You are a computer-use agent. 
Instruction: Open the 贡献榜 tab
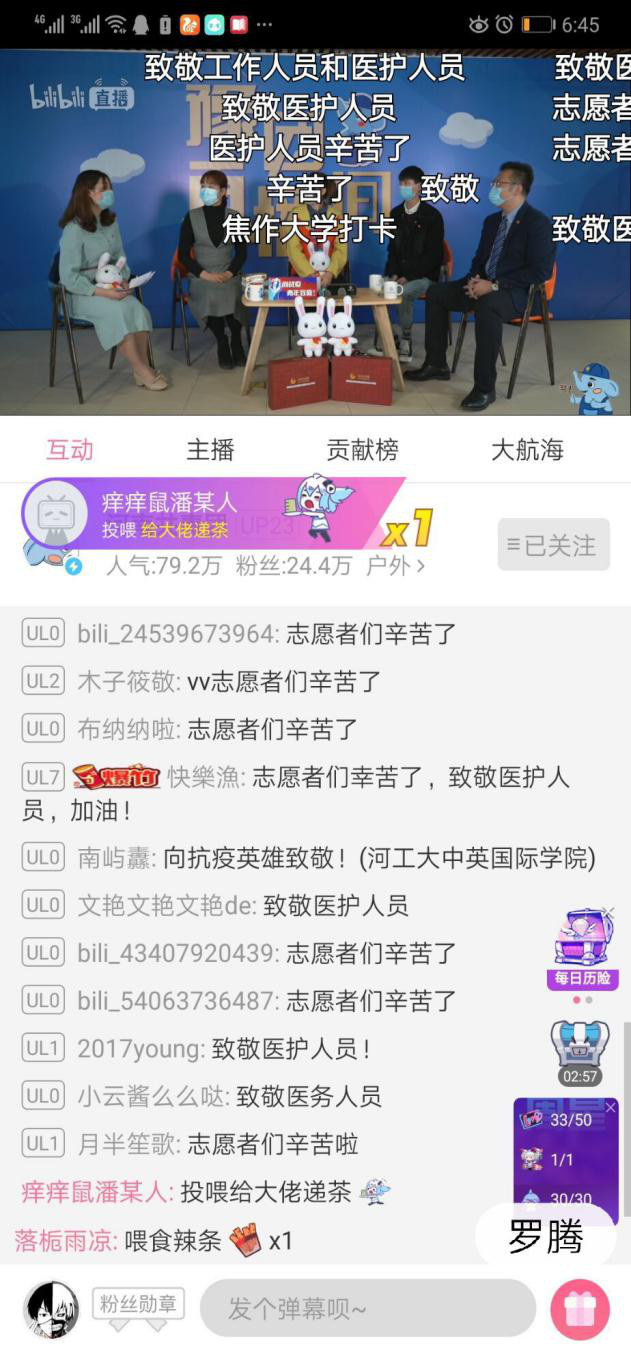362,450
